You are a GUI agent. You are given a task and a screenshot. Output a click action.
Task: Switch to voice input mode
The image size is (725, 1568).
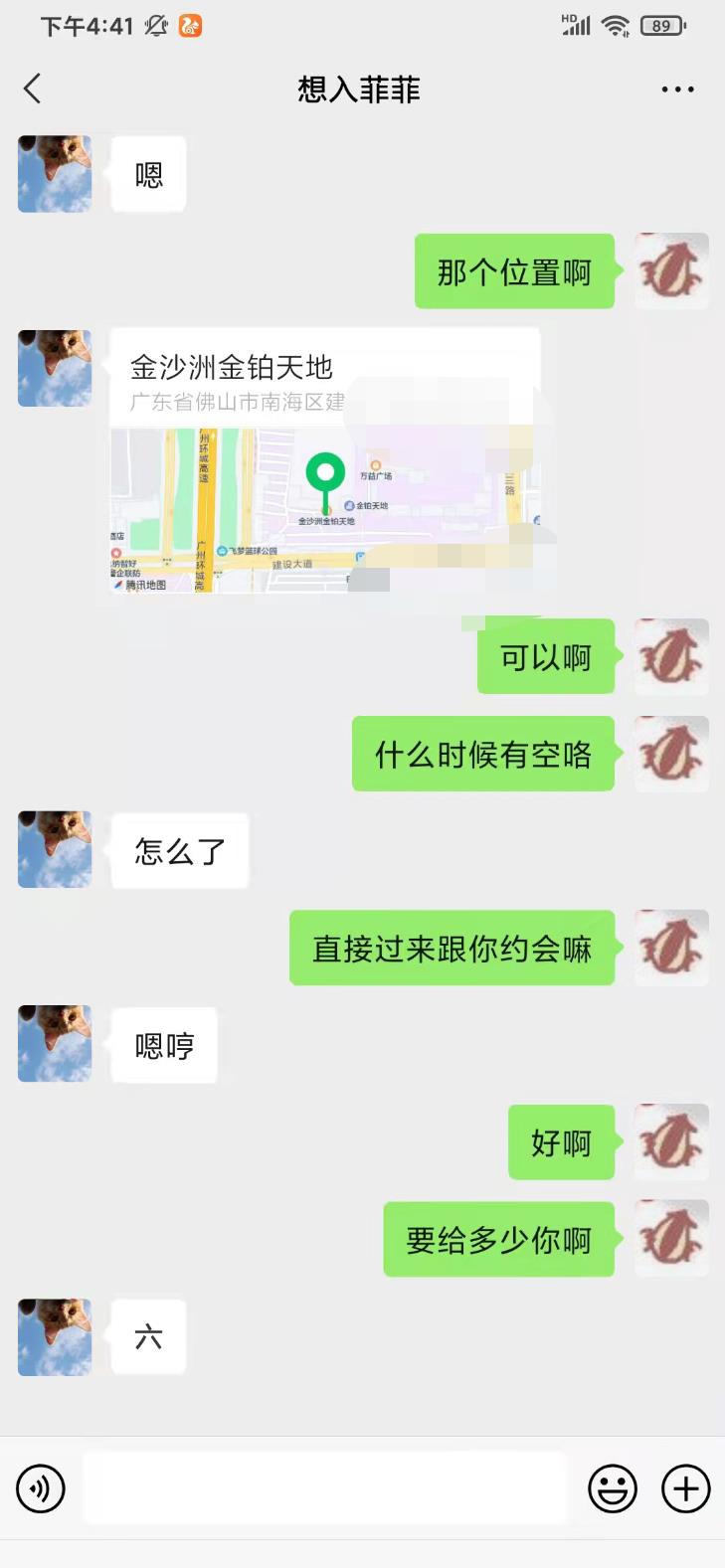tap(41, 1488)
